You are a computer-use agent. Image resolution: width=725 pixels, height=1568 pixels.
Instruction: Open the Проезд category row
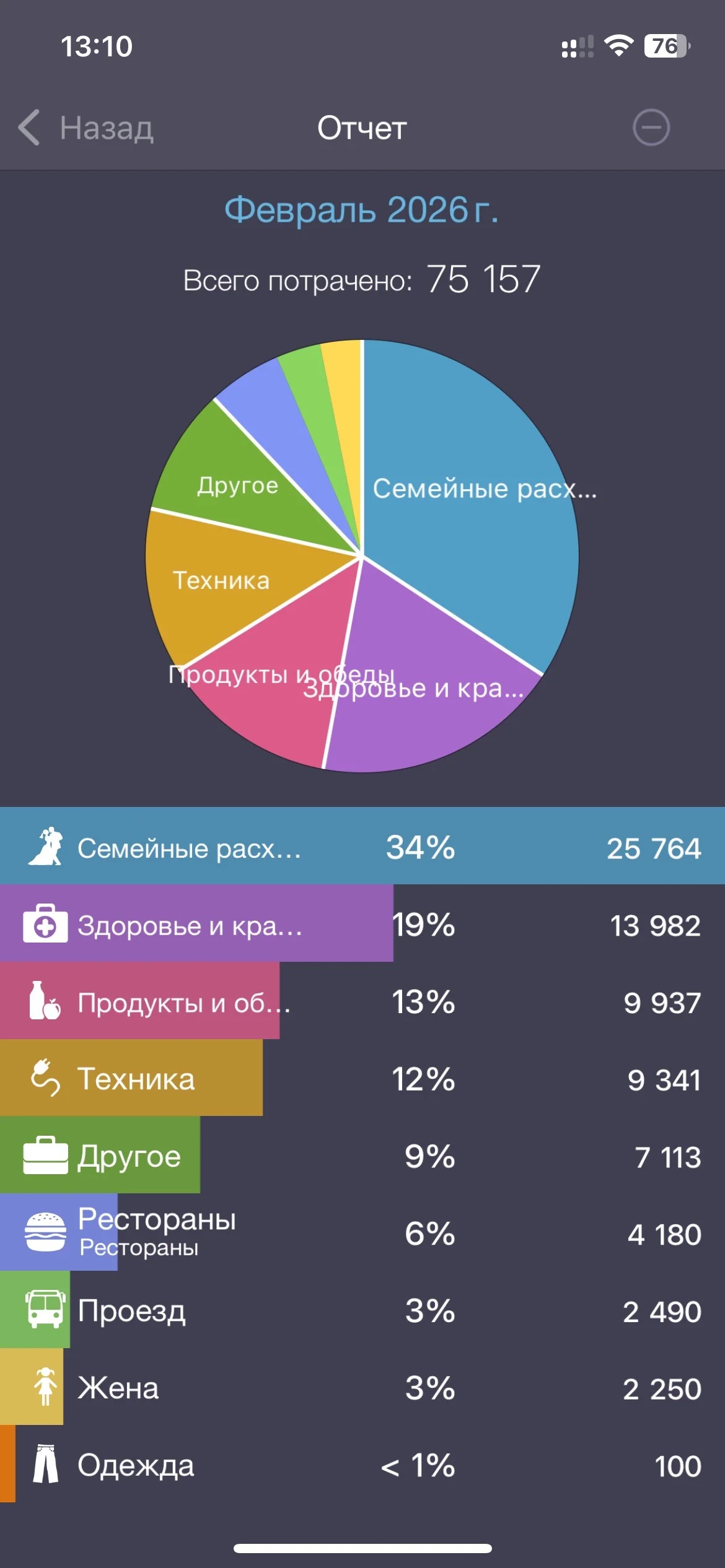click(362, 1309)
